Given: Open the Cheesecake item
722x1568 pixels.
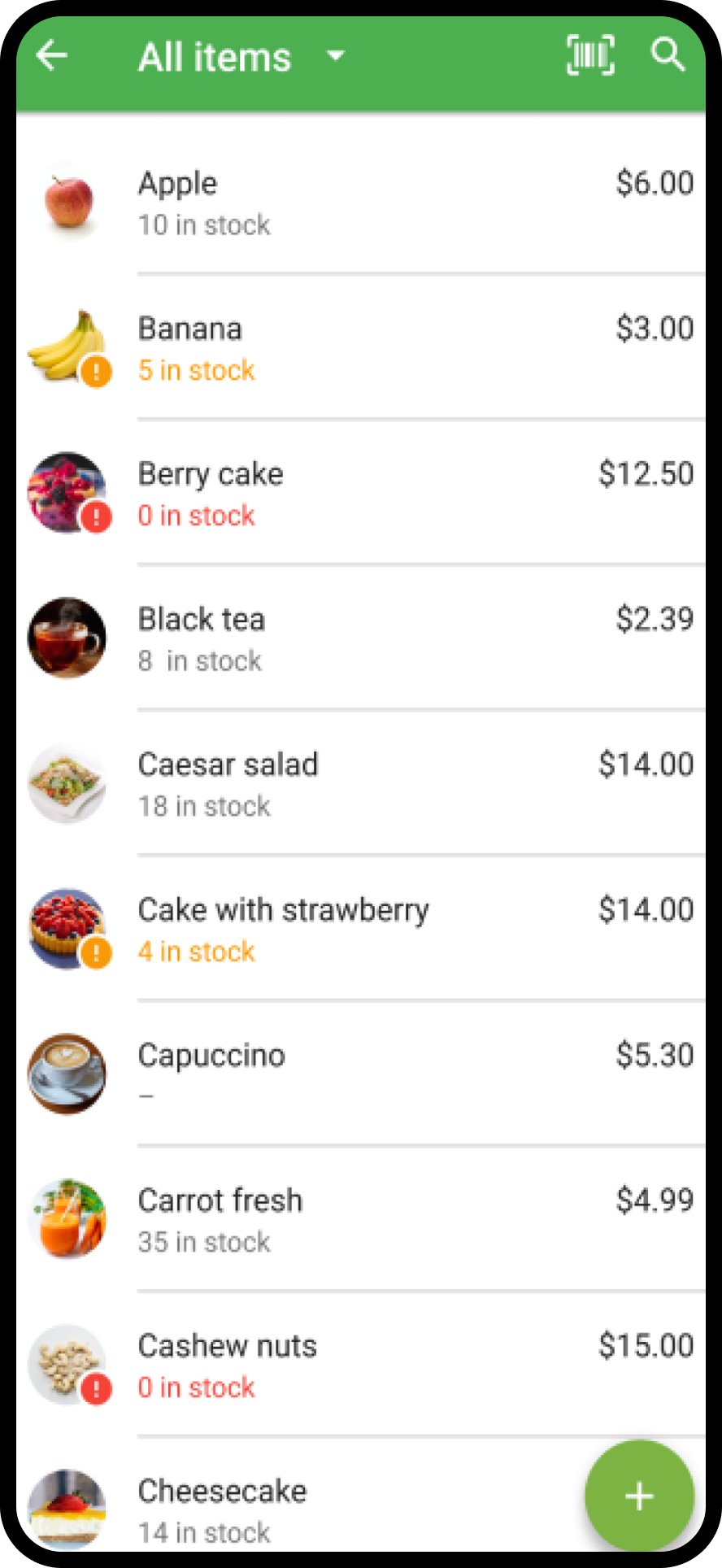Looking at the screenshot, I should point(325,1509).
